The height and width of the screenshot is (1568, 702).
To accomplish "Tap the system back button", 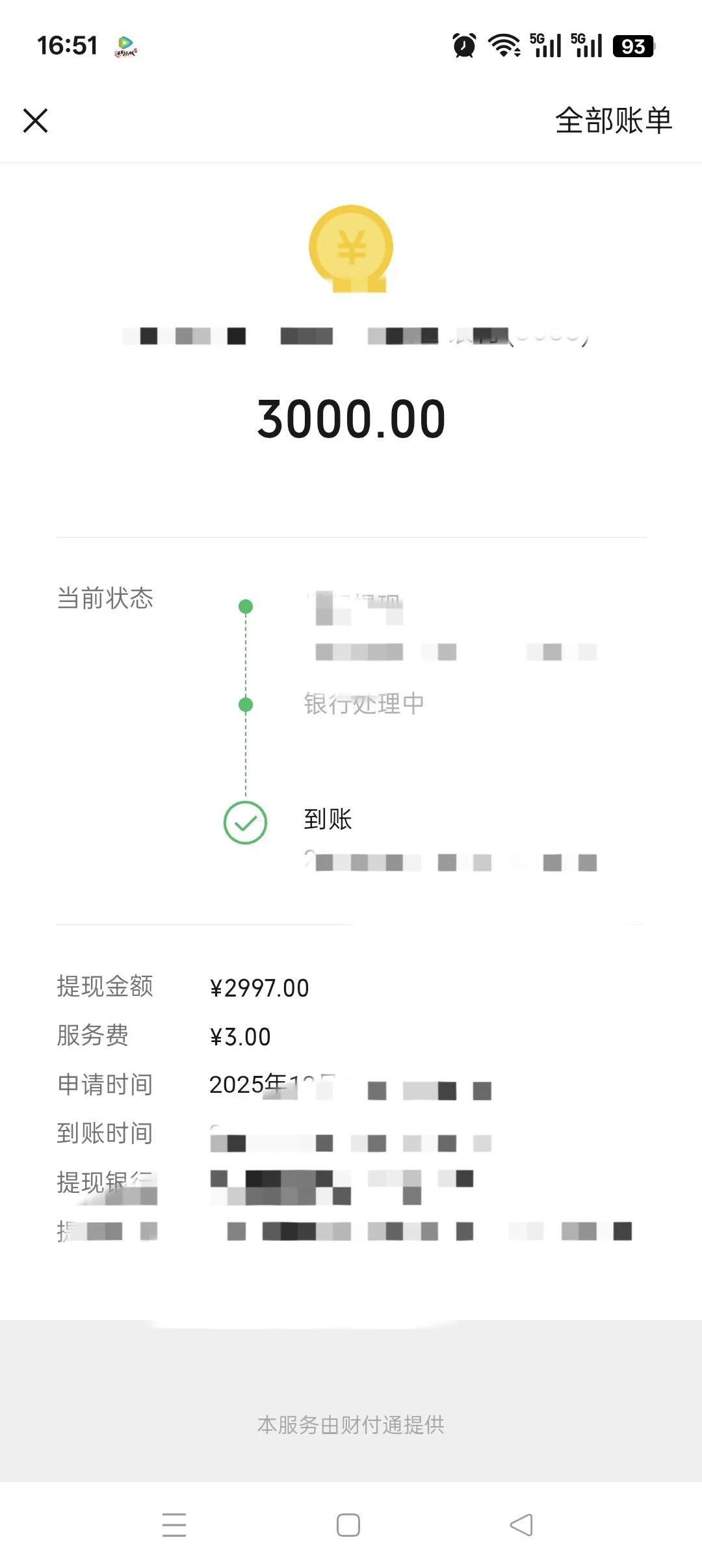I will point(521,1524).
